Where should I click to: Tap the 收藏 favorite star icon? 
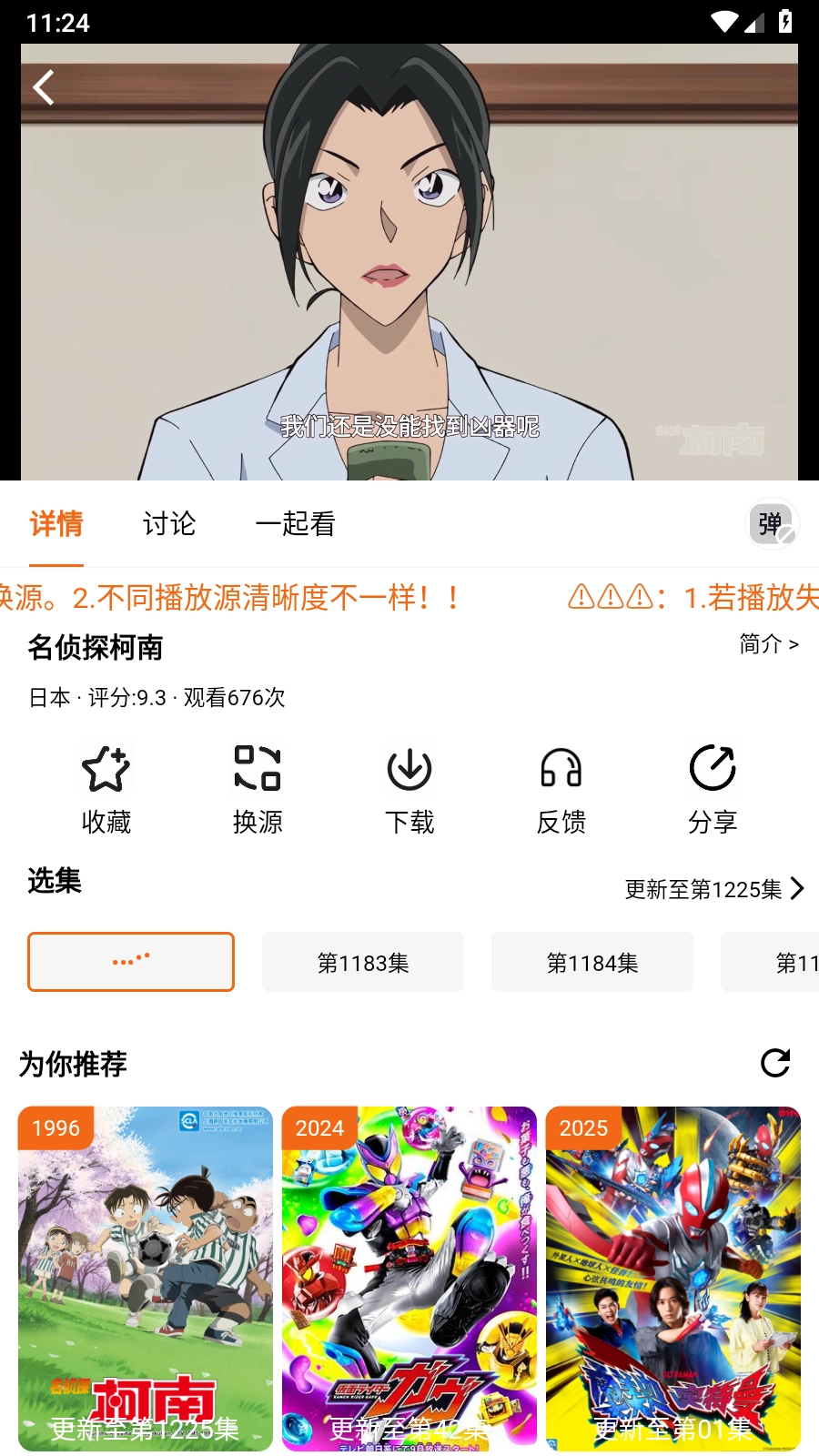[106, 787]
